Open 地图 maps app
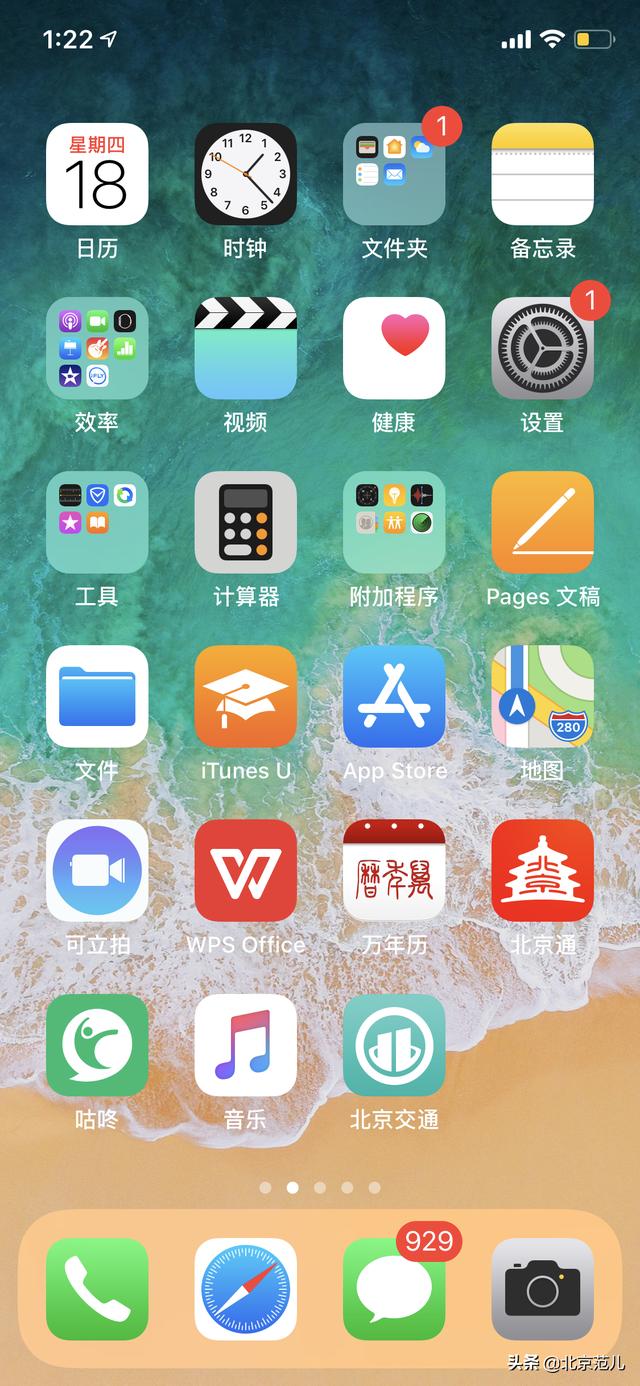The width and height of the screenshot is (640, 1386). (542, 696)
